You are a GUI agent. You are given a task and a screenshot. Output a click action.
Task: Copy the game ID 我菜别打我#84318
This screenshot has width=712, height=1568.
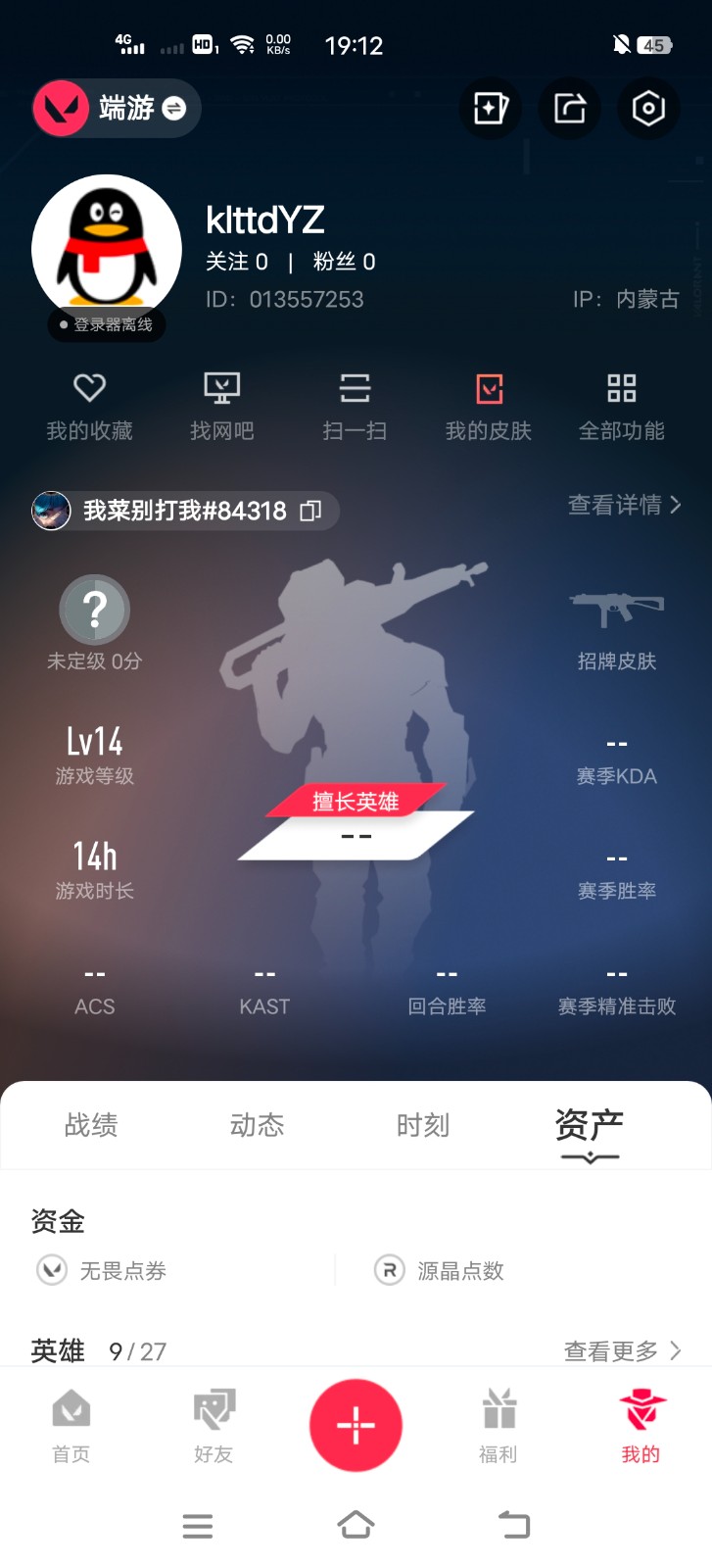(310, 511)
